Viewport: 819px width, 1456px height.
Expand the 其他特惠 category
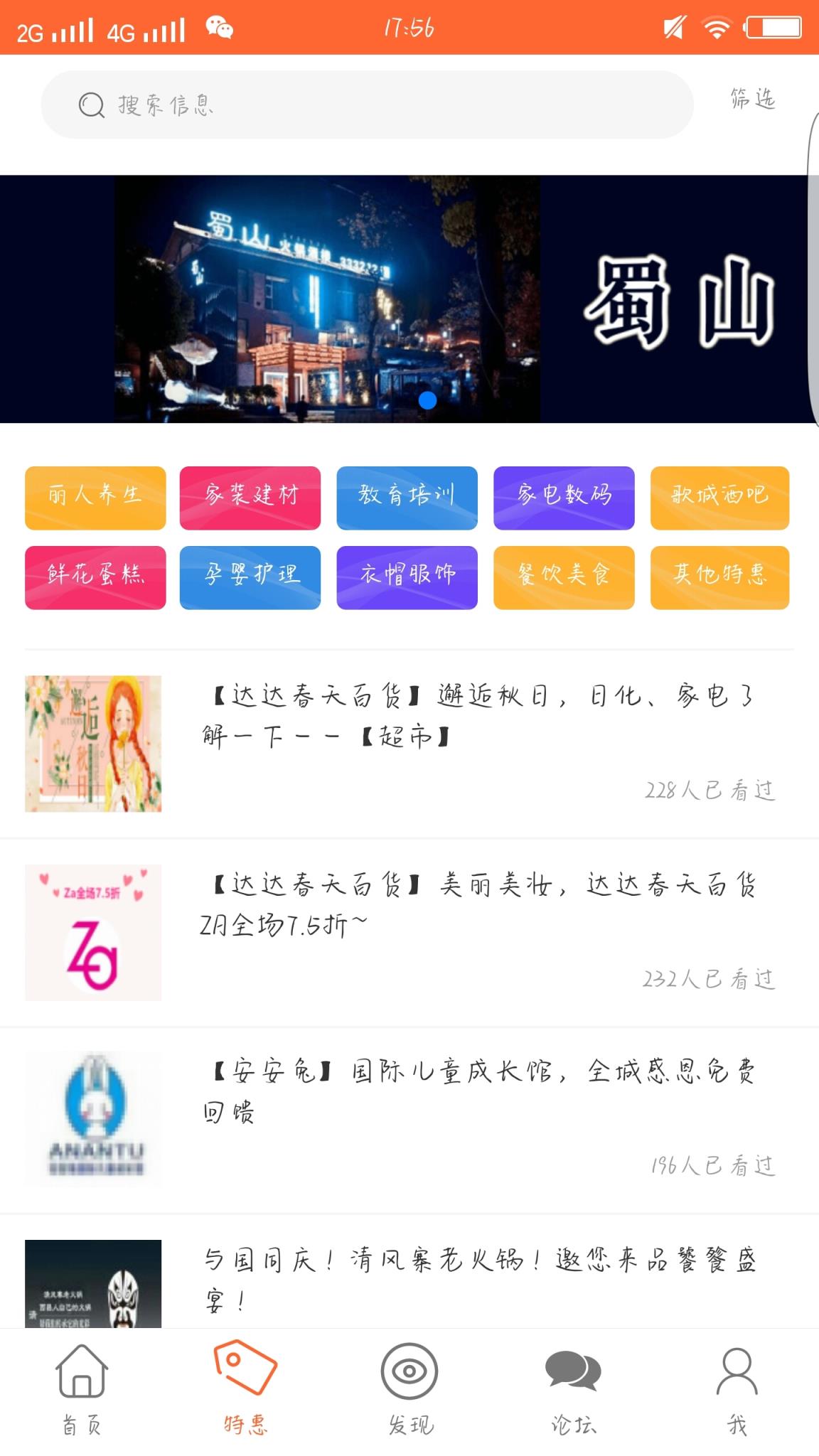[719, 577]
